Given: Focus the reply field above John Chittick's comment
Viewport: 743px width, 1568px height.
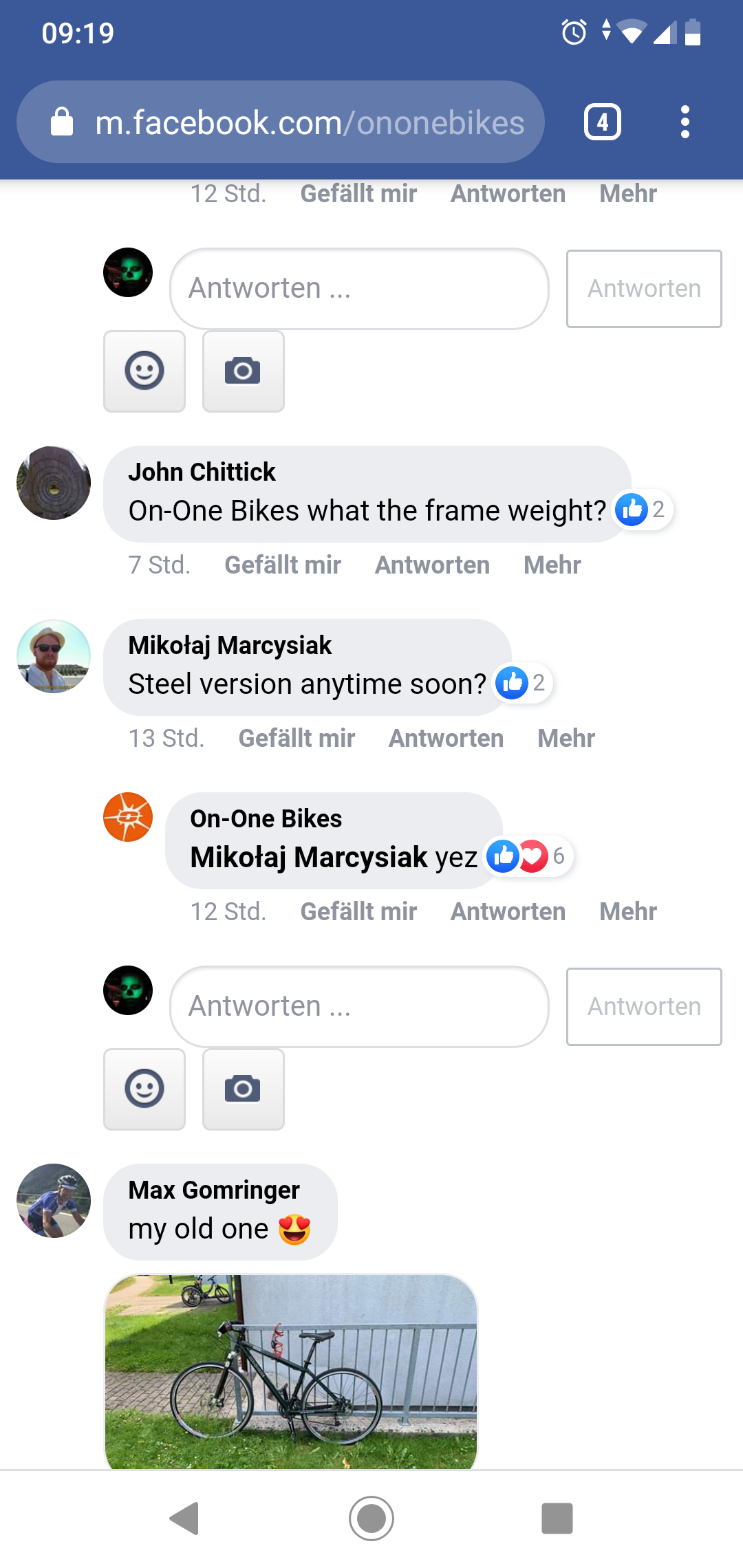Looking at the screenshot, I should tap(359, 289).
